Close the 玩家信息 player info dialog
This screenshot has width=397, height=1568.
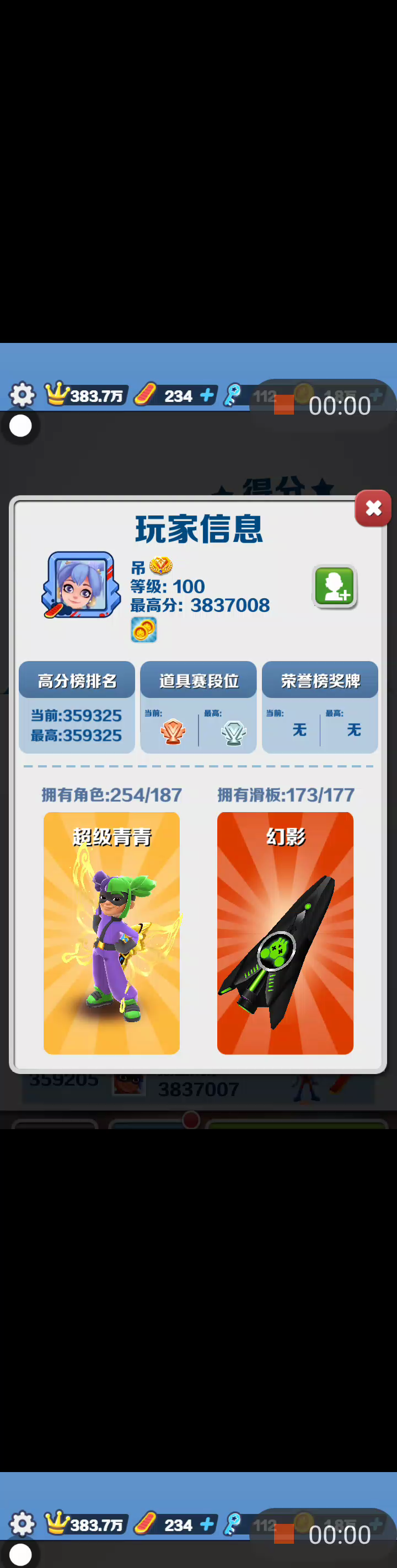pyautogui.click(x=373, y=508)
